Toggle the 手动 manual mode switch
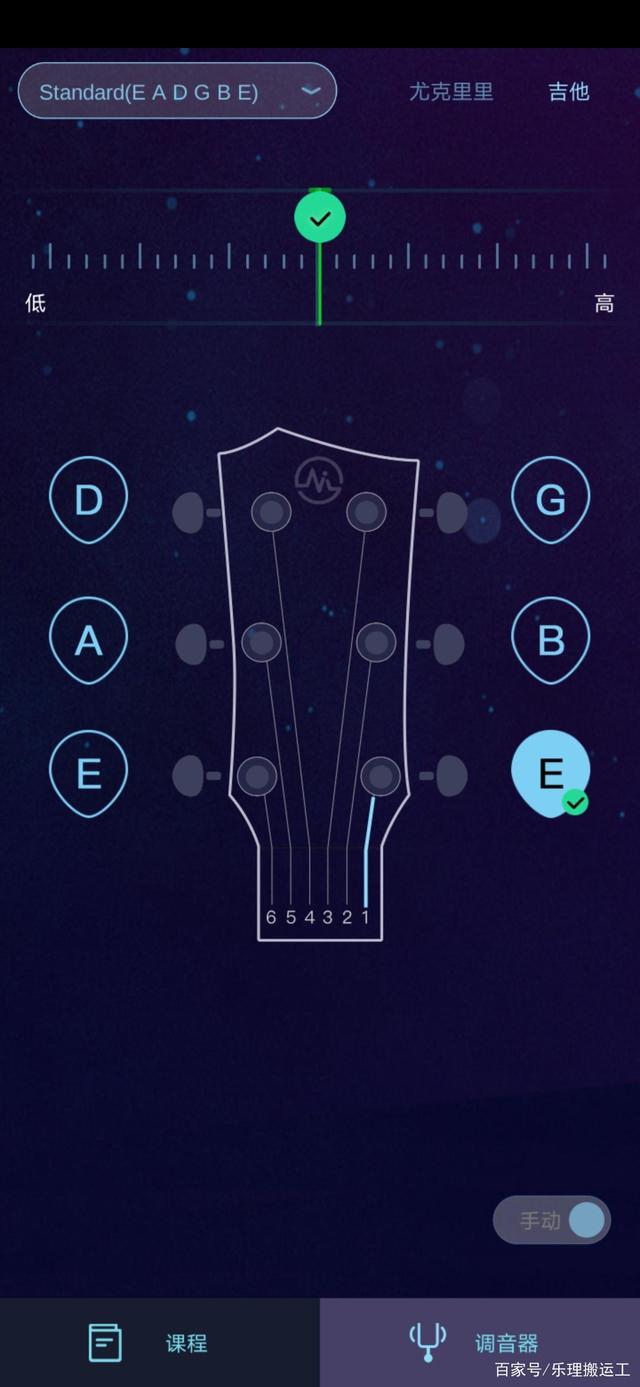This screenshot has height=1387, width=640. tap(552, 1220)
